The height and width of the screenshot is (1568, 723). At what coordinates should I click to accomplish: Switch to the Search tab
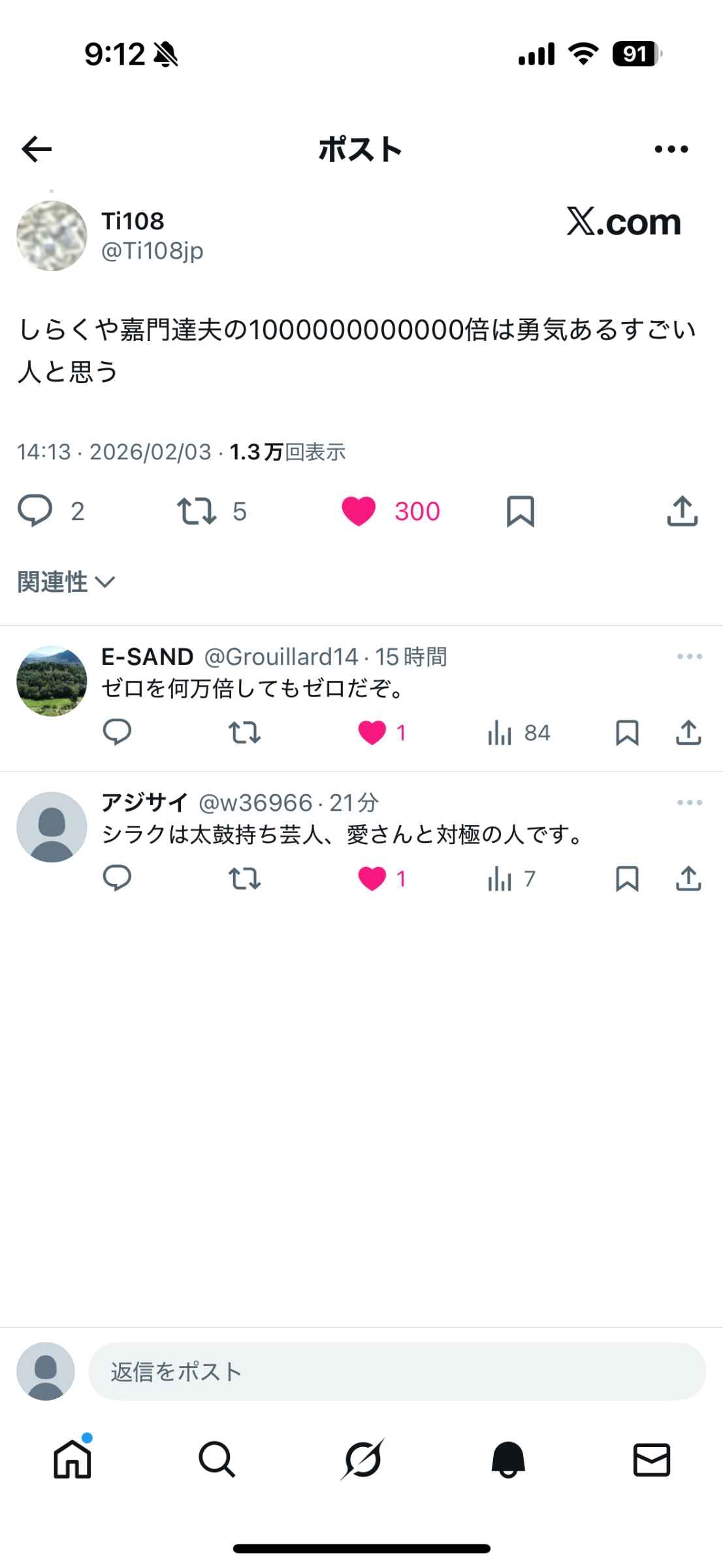pyautogui.click(x=217, y=1459)
